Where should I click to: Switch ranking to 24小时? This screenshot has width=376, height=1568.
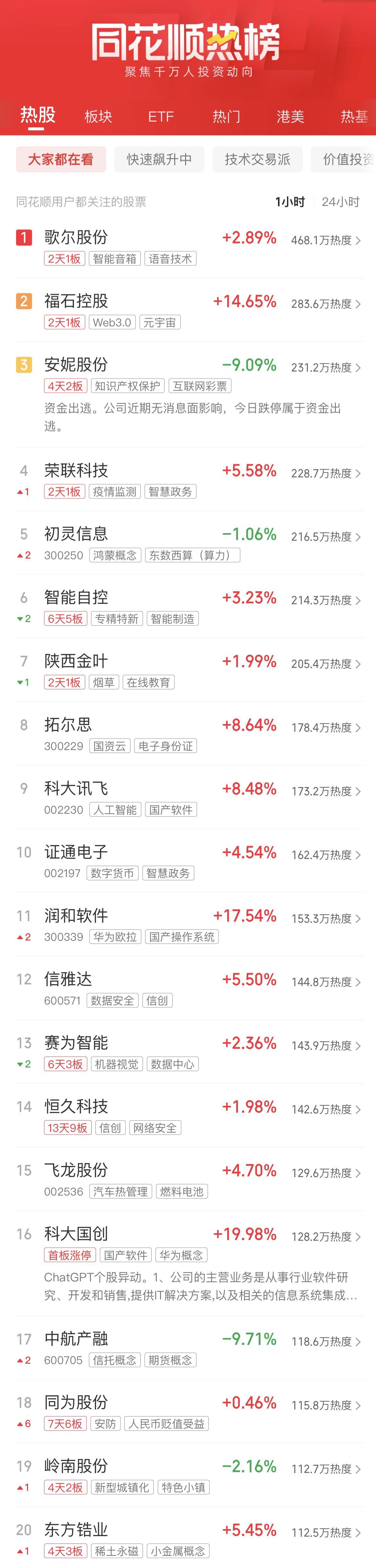pyautogui.click(x=340, y=201)
